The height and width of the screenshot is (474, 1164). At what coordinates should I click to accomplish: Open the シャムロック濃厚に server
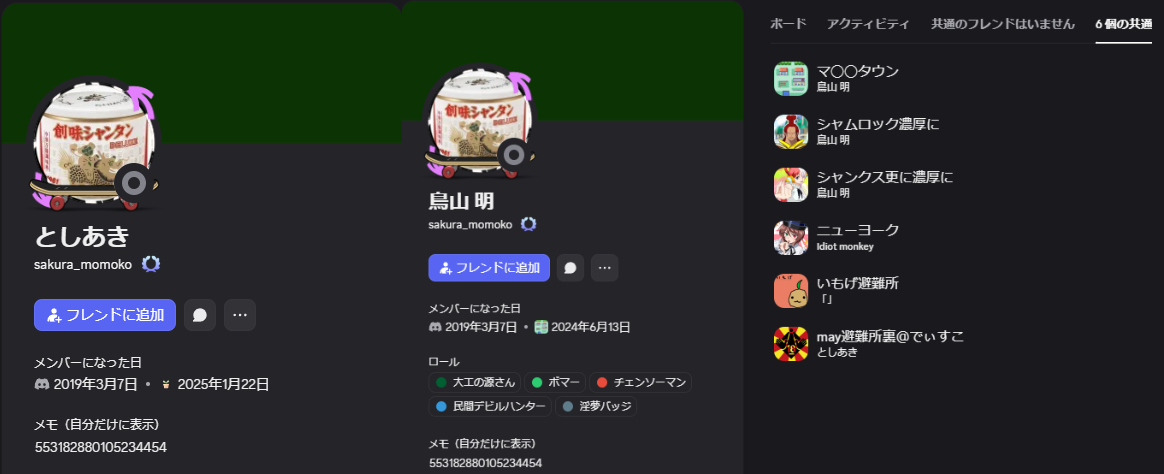click(877, 131)
